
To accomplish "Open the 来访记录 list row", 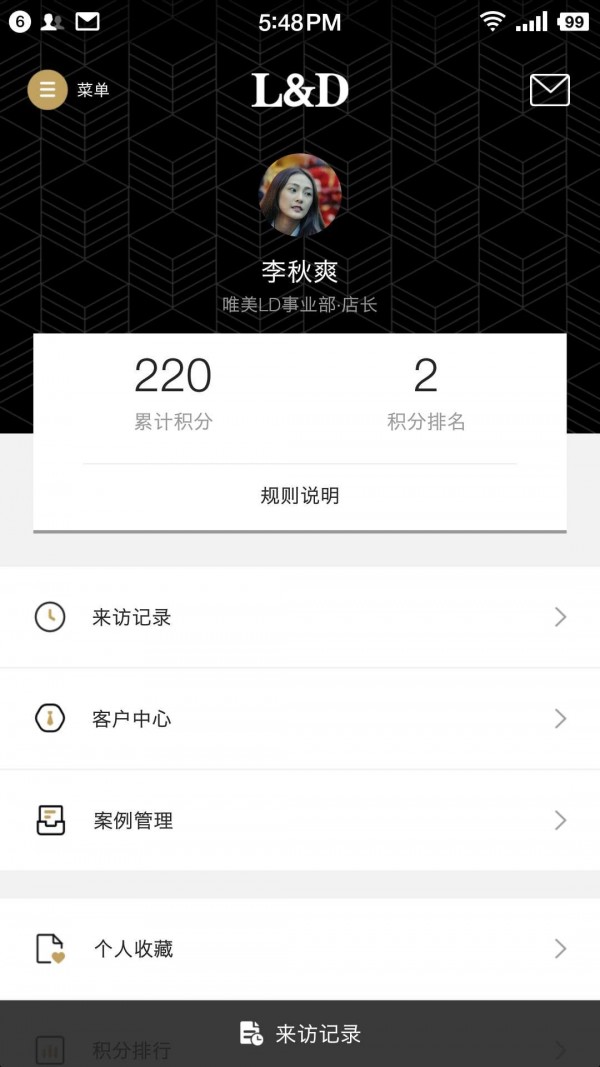I will pyautogui.click(x=300, y=617).
